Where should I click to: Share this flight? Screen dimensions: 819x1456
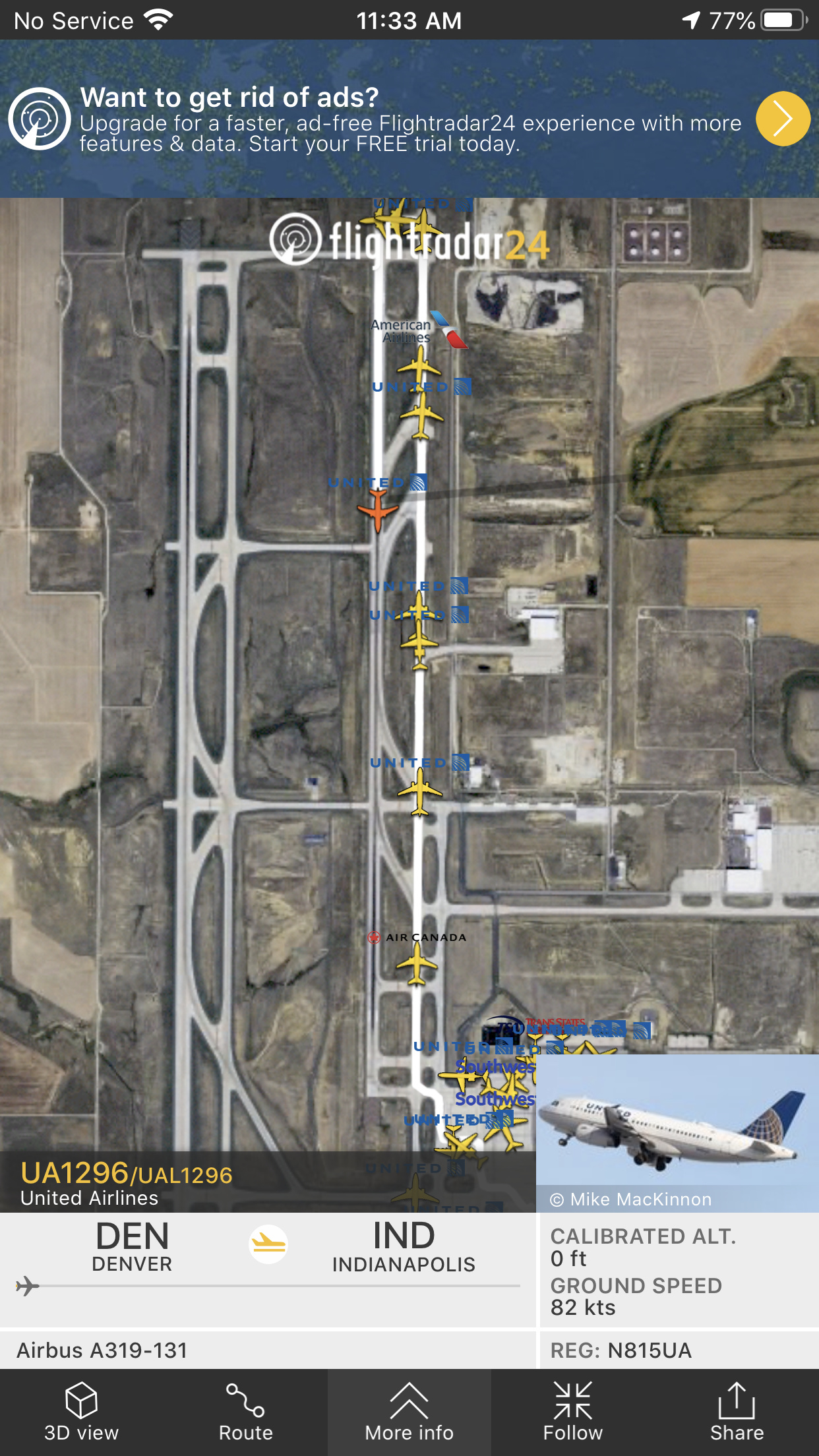[x=736, y=1411]
